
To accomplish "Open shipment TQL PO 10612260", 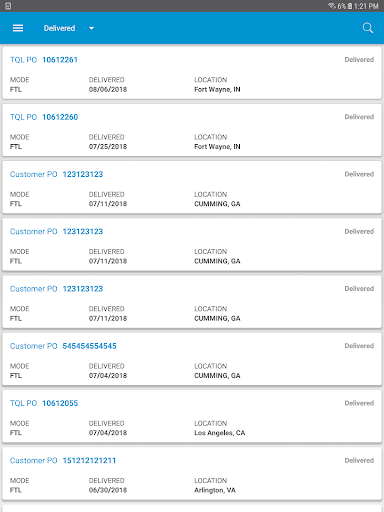I will point(192,130).
